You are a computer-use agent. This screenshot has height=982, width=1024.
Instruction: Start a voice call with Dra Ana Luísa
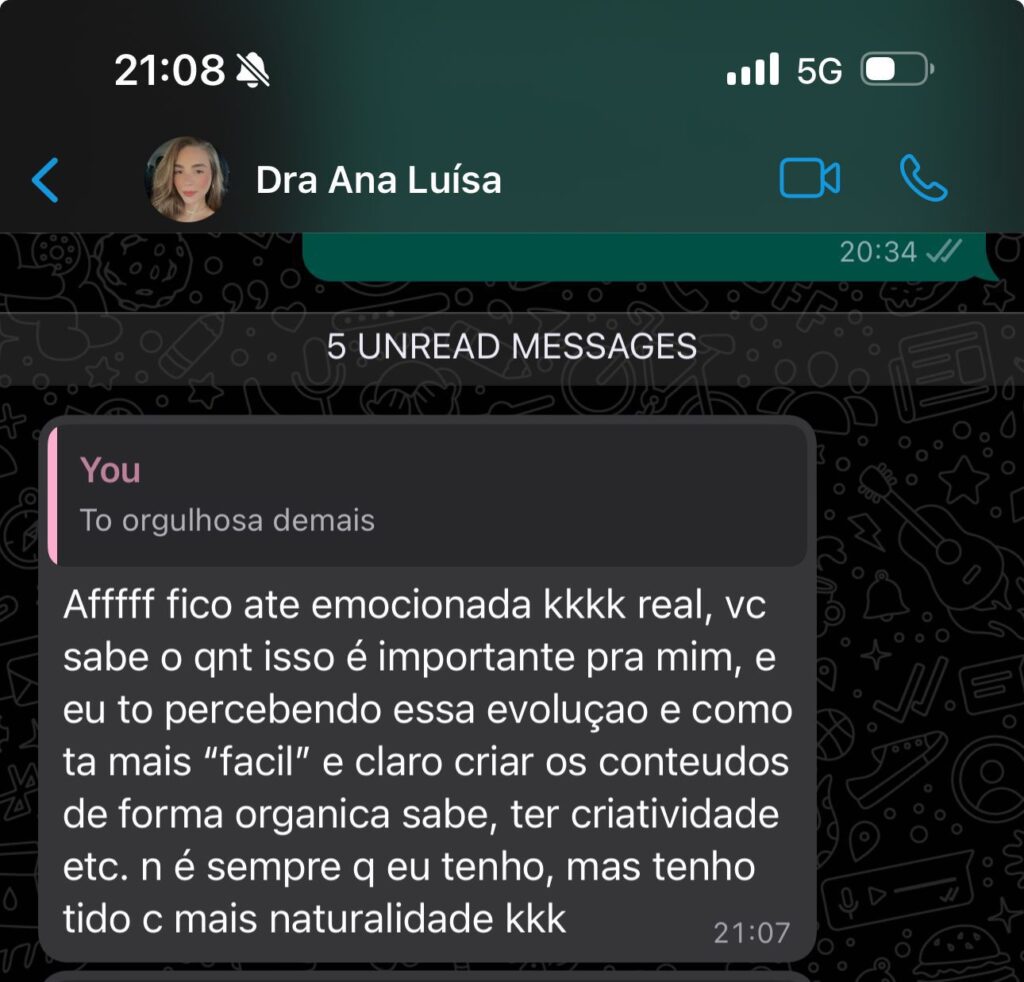[923, 179]
